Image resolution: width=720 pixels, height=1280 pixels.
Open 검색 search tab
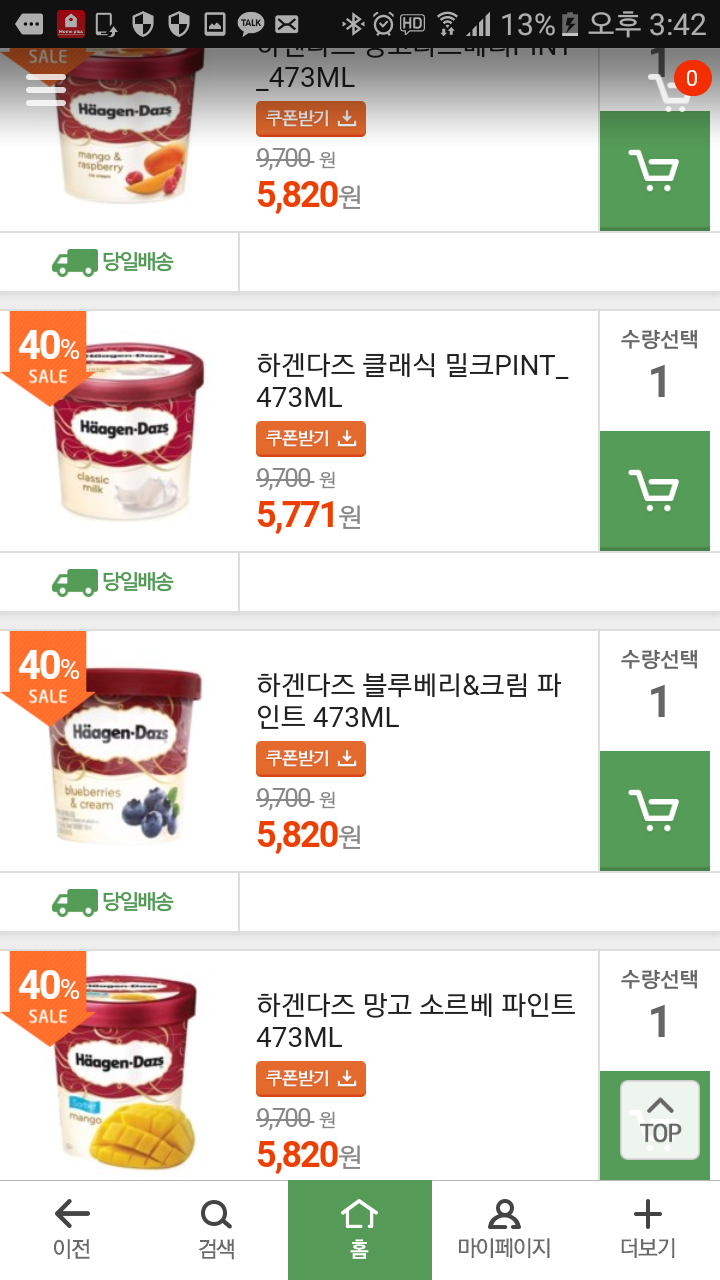click(216, 1230)
